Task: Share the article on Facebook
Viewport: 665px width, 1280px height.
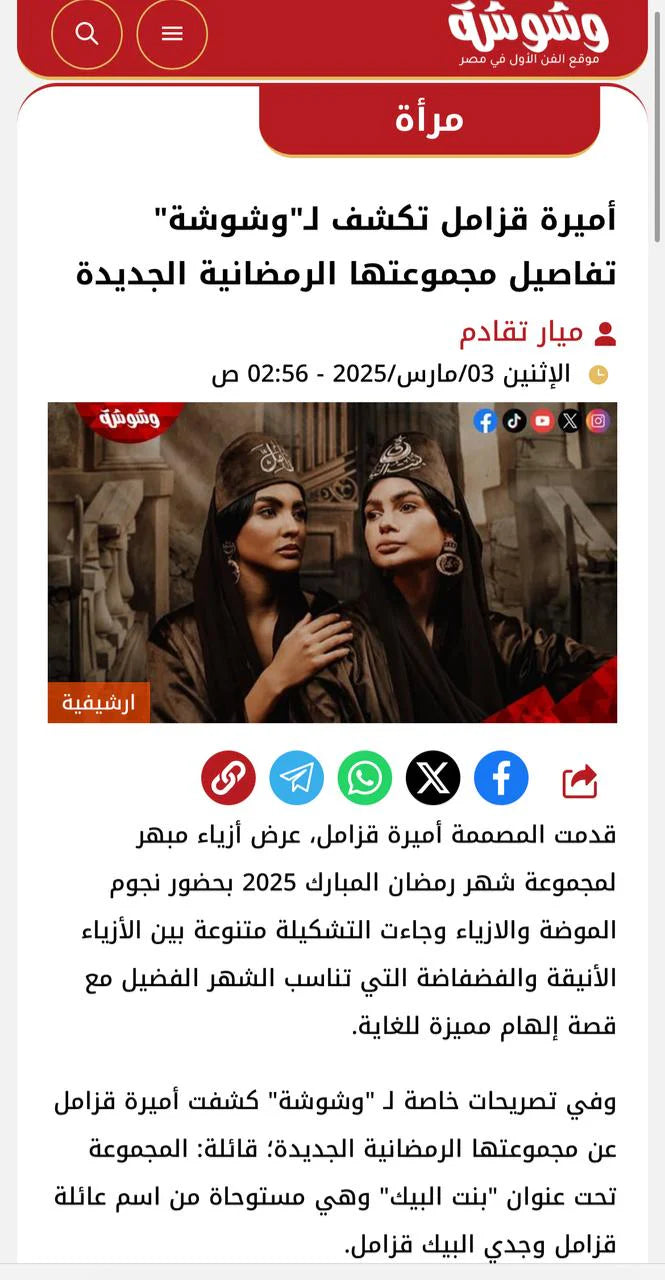Action: [501, 778]
